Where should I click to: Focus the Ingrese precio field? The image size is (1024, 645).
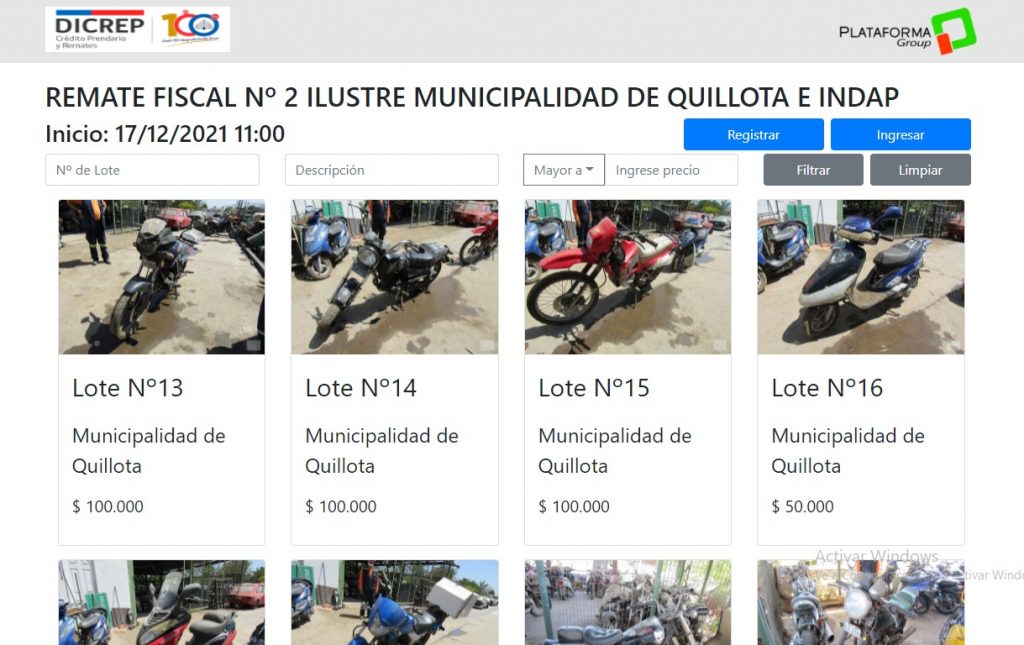click(671, 170)
